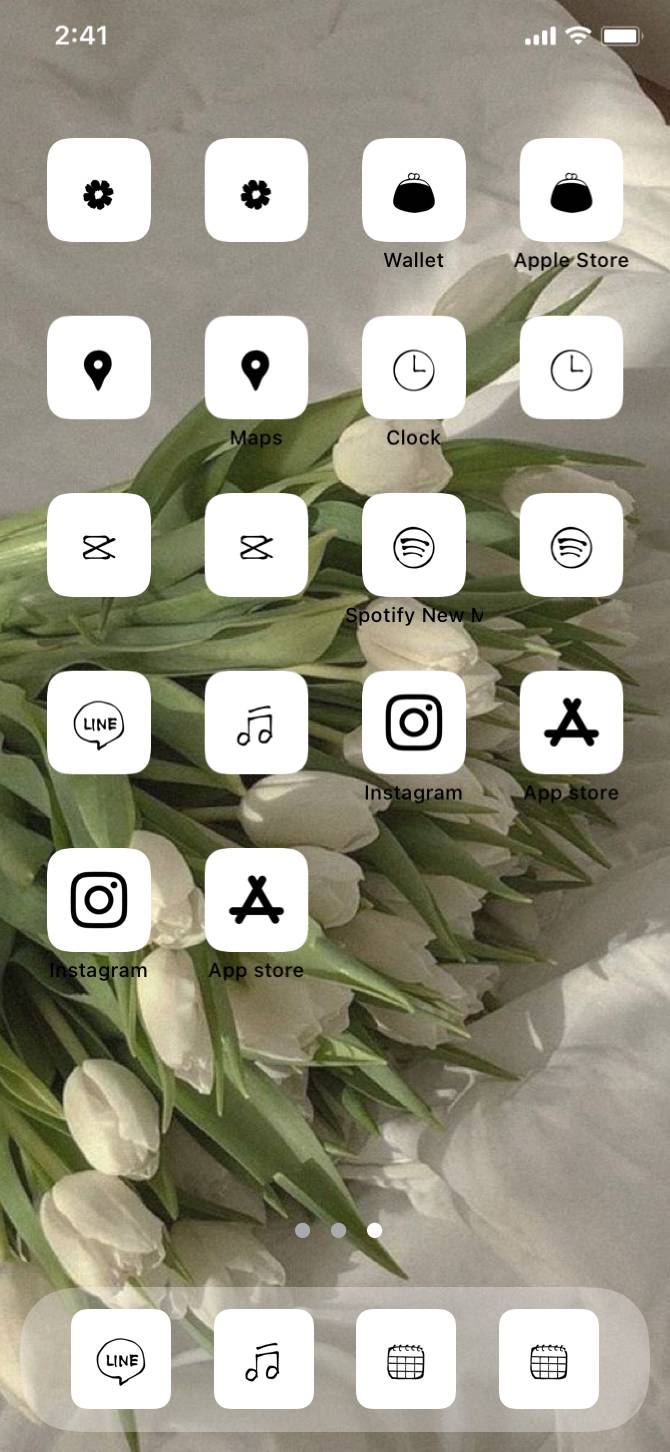Open the app labeled Clock
This screenshot has width=670, height=1452.
click(413, 368)
